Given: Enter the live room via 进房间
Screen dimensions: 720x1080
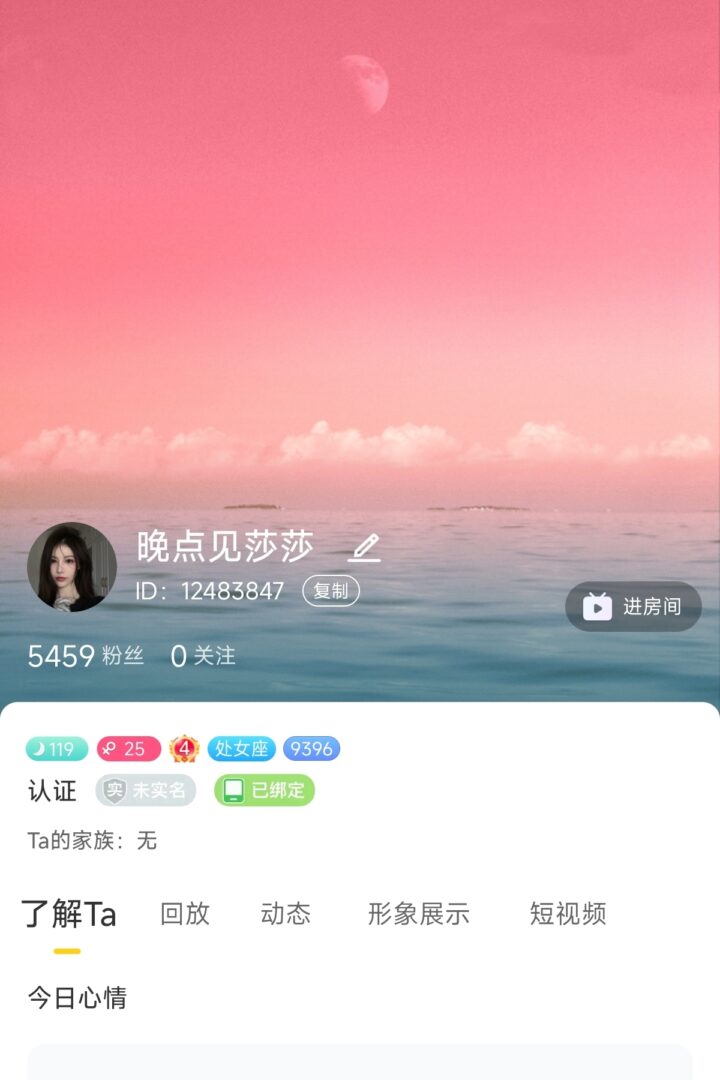Looking at the screenshot, I should (633, 607).
